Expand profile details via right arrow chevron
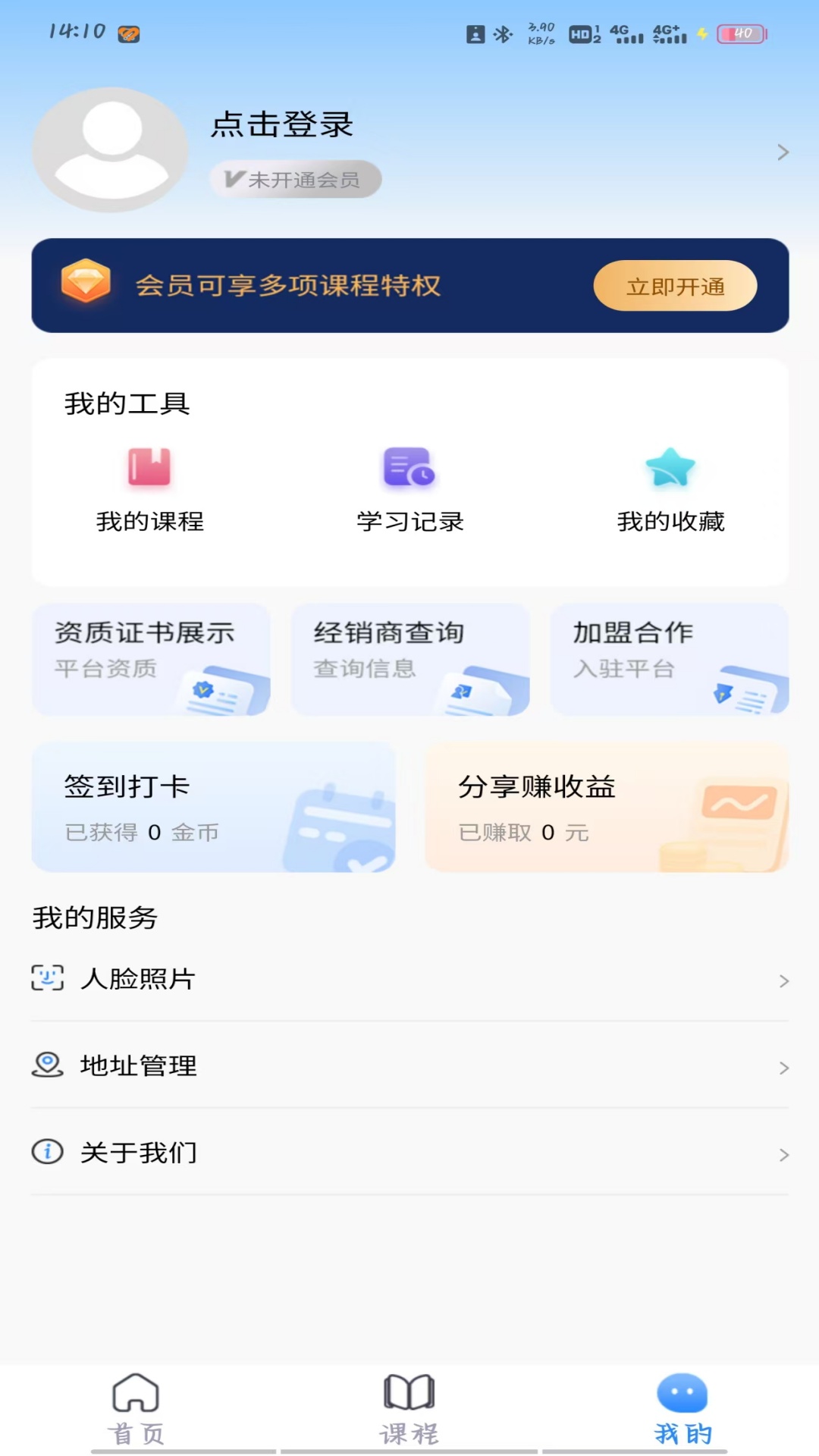Image resolution: width=819 pixels, height=1456 pixels. 783,152
